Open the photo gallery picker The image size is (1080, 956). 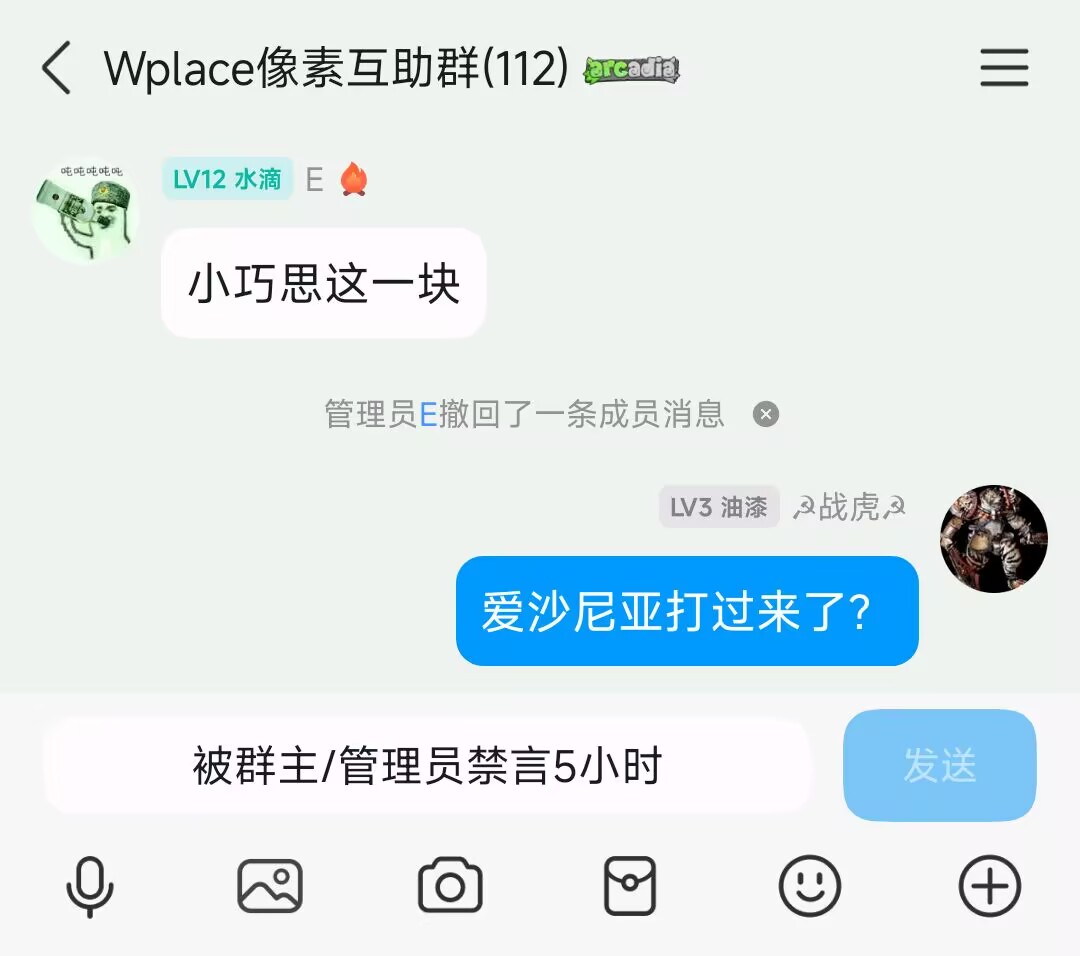pyautogui.click(x=270, y=886)
